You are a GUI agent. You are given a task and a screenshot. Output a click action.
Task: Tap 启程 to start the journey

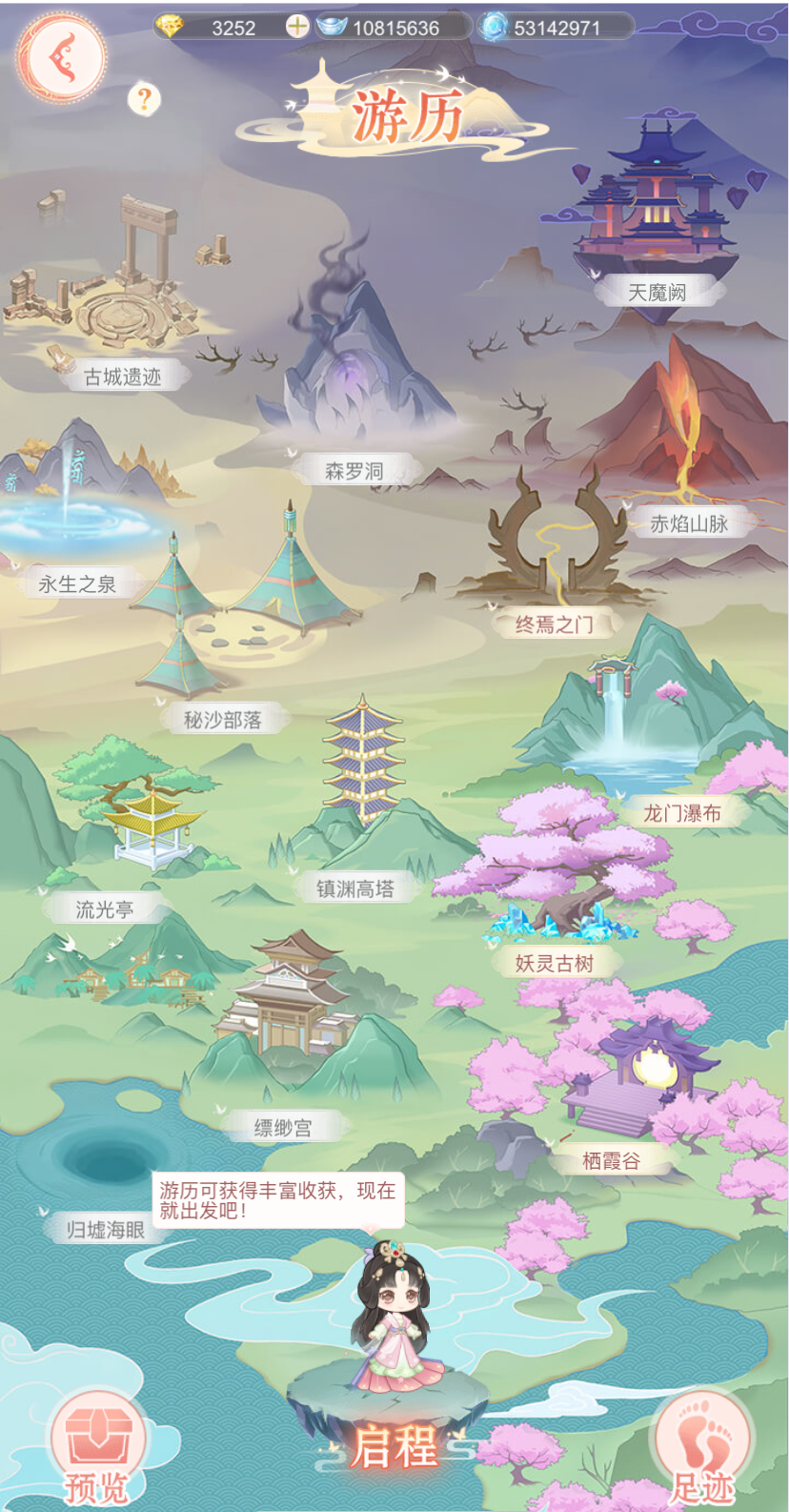click(x=394, y=1446)
